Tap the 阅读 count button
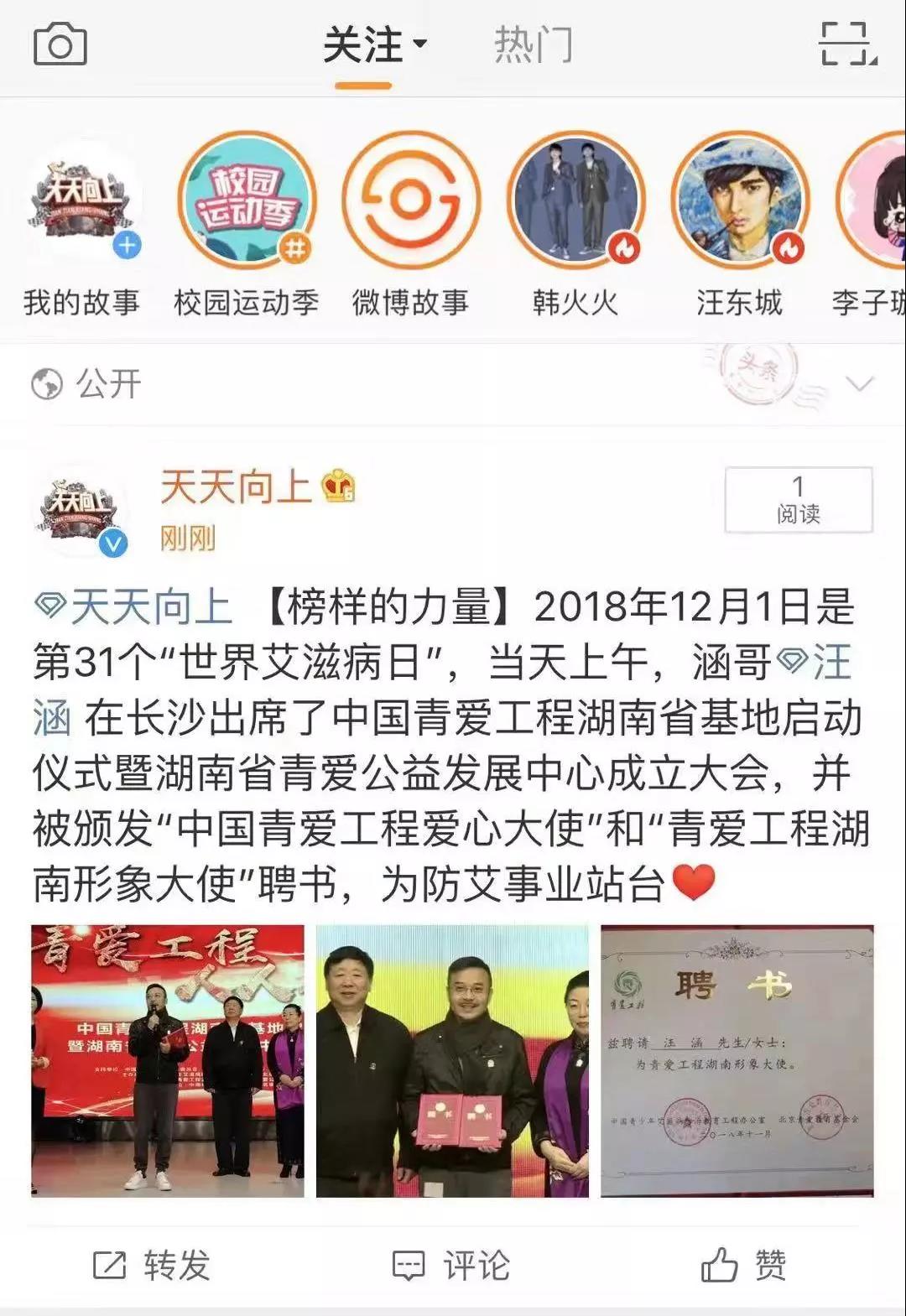The height and width of the screenshot is (1316, 906). (798, 500)
